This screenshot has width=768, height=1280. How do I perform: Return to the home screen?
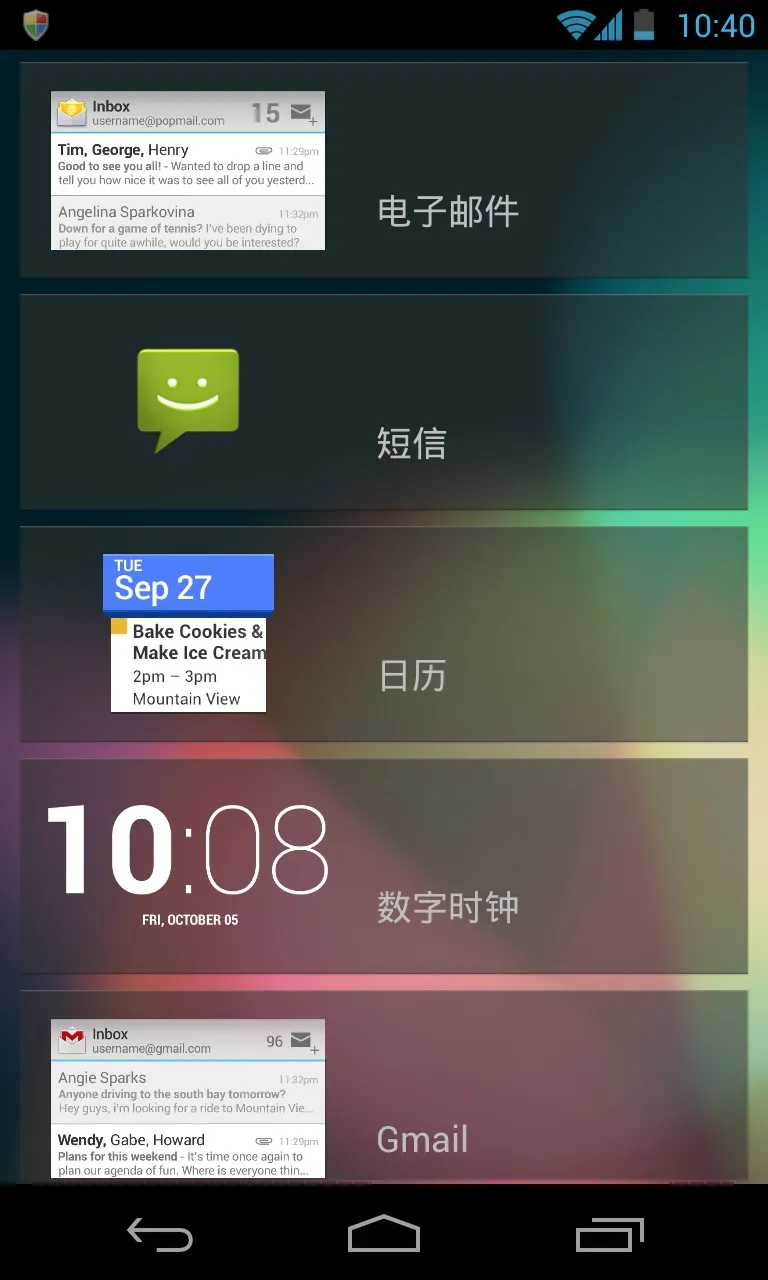point(384,1234)
